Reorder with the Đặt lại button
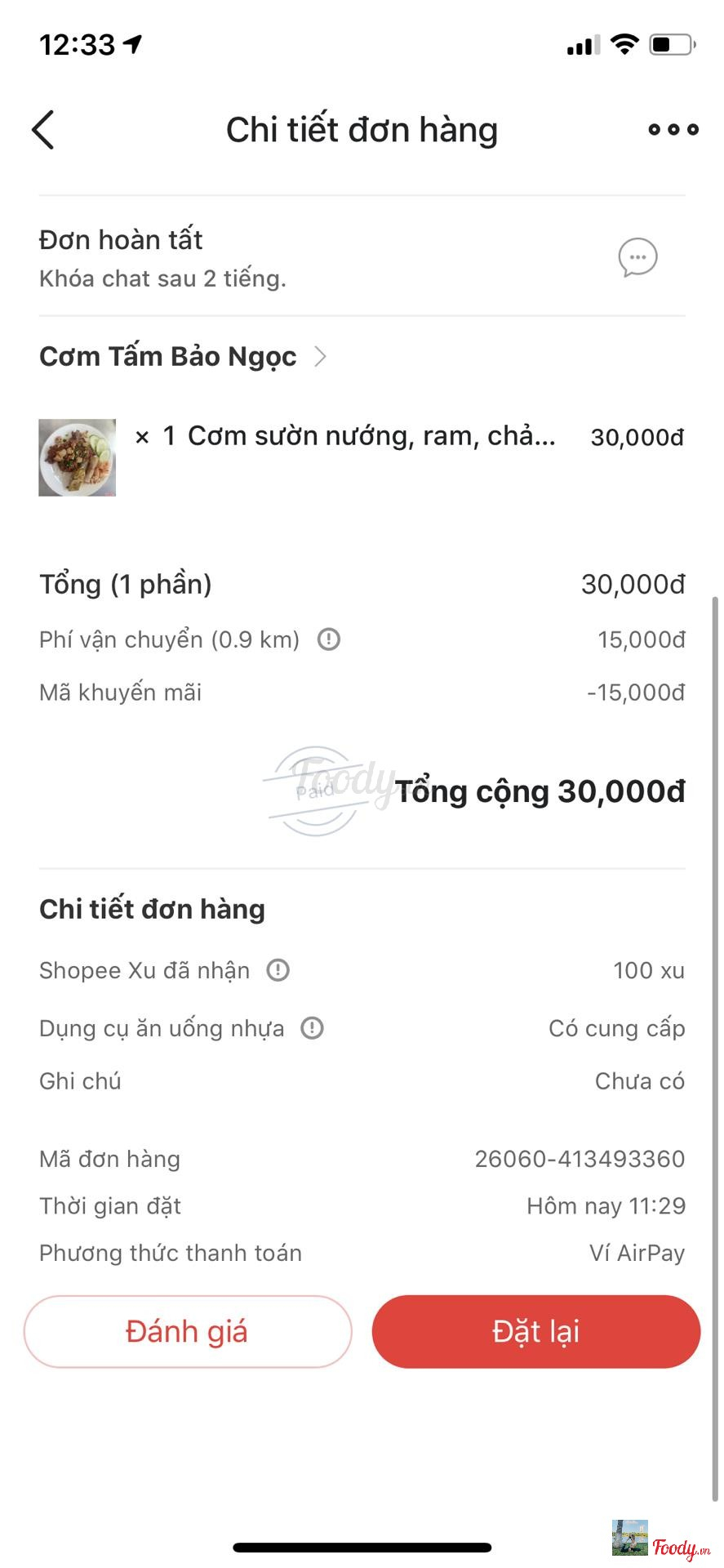 (536, 1332)
